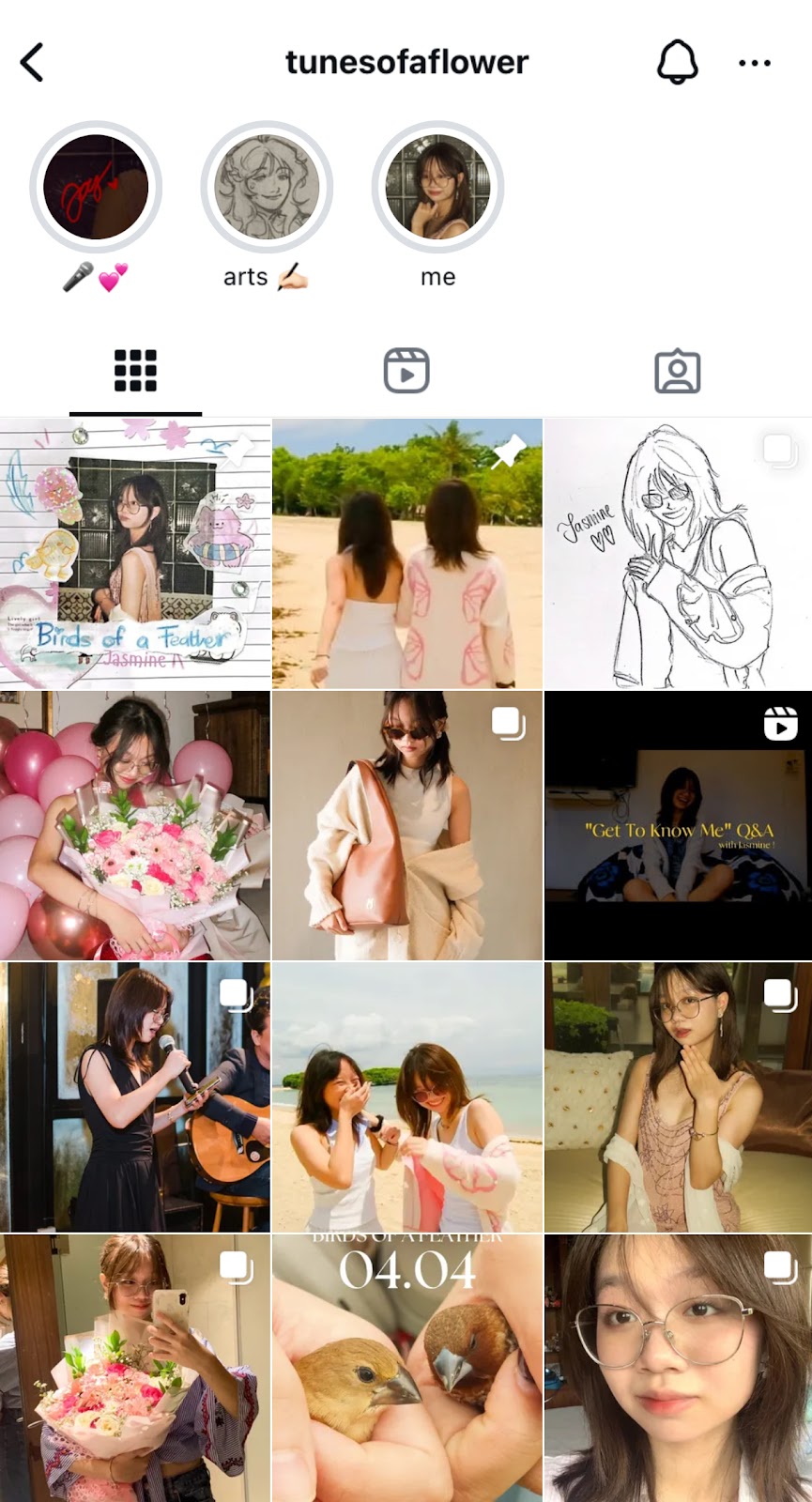Open the pinned Birds of a Feather collage post

135,554
